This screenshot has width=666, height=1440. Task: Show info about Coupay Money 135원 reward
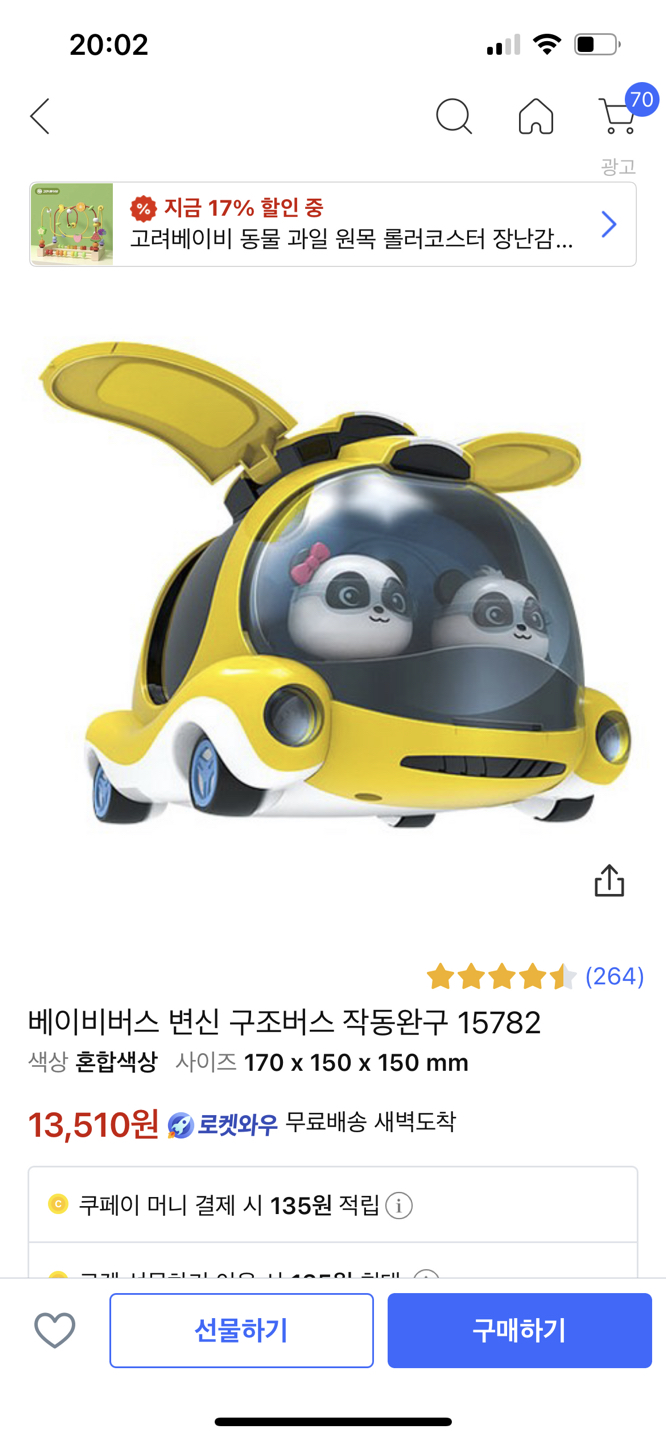coord(399,1205)
